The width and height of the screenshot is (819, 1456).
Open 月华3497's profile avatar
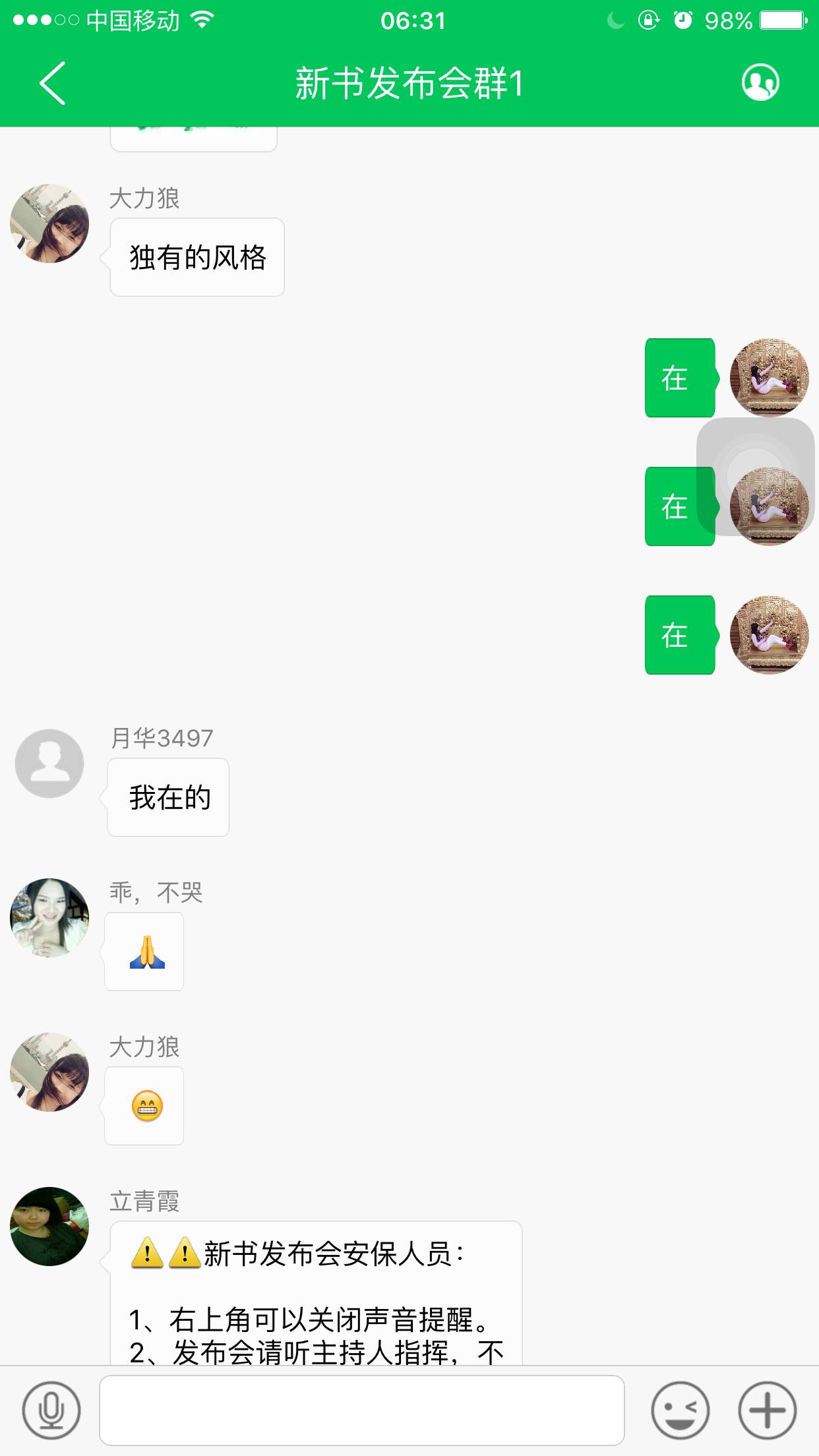[x=49, y=763]
